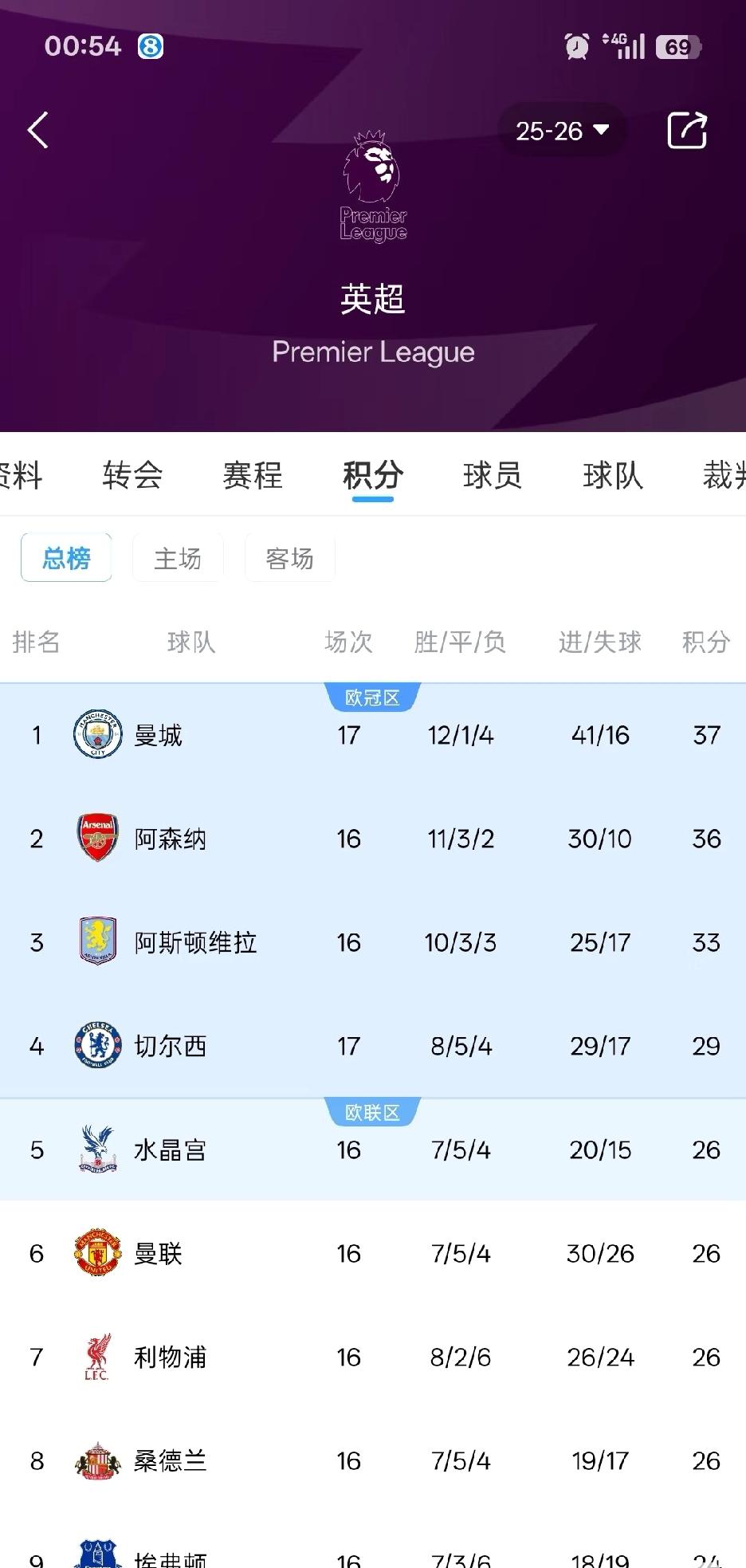Select the 主场 home standings filter

178,558
